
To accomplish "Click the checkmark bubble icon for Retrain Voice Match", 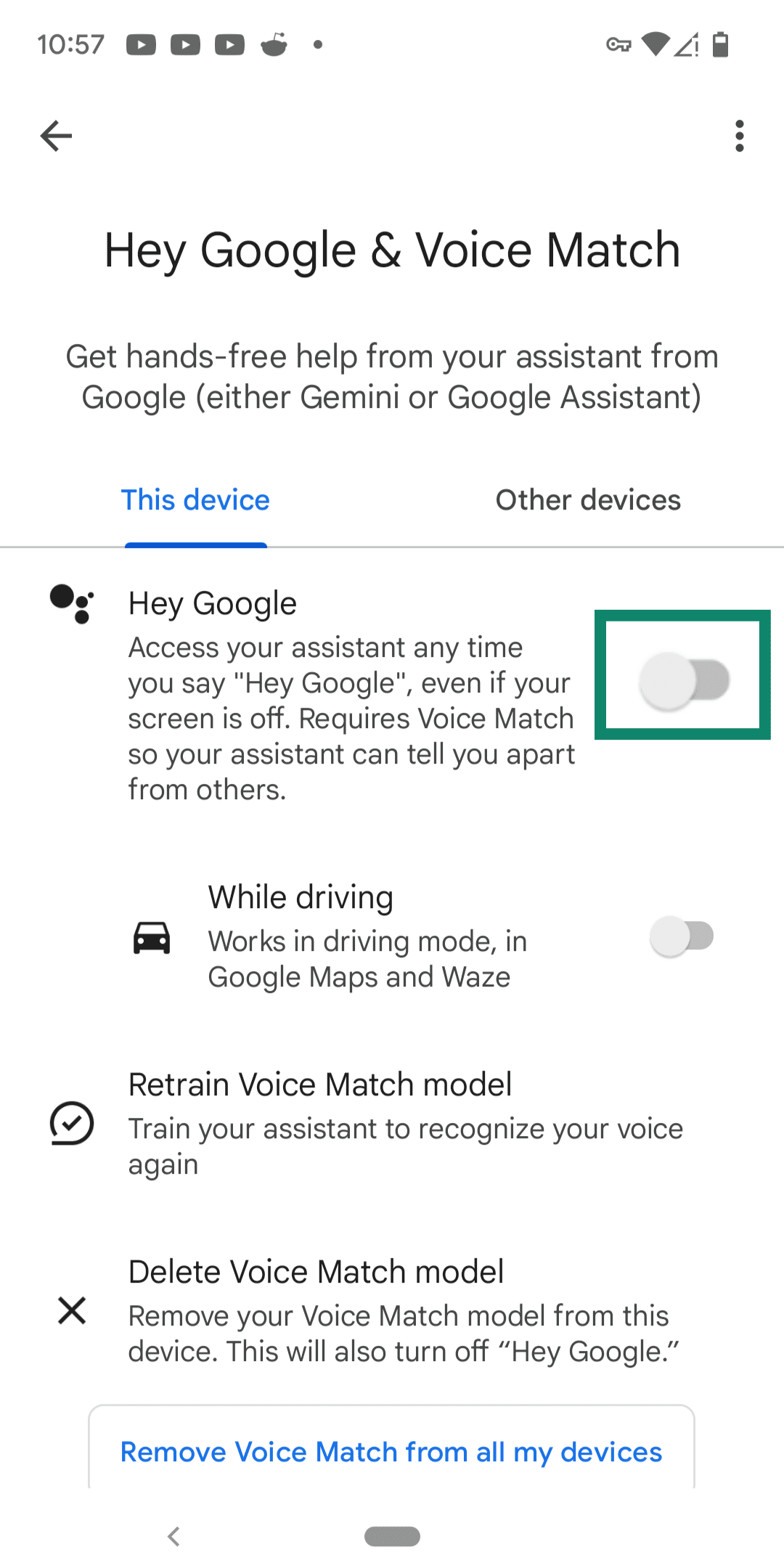I will [x=70, y=1124].
